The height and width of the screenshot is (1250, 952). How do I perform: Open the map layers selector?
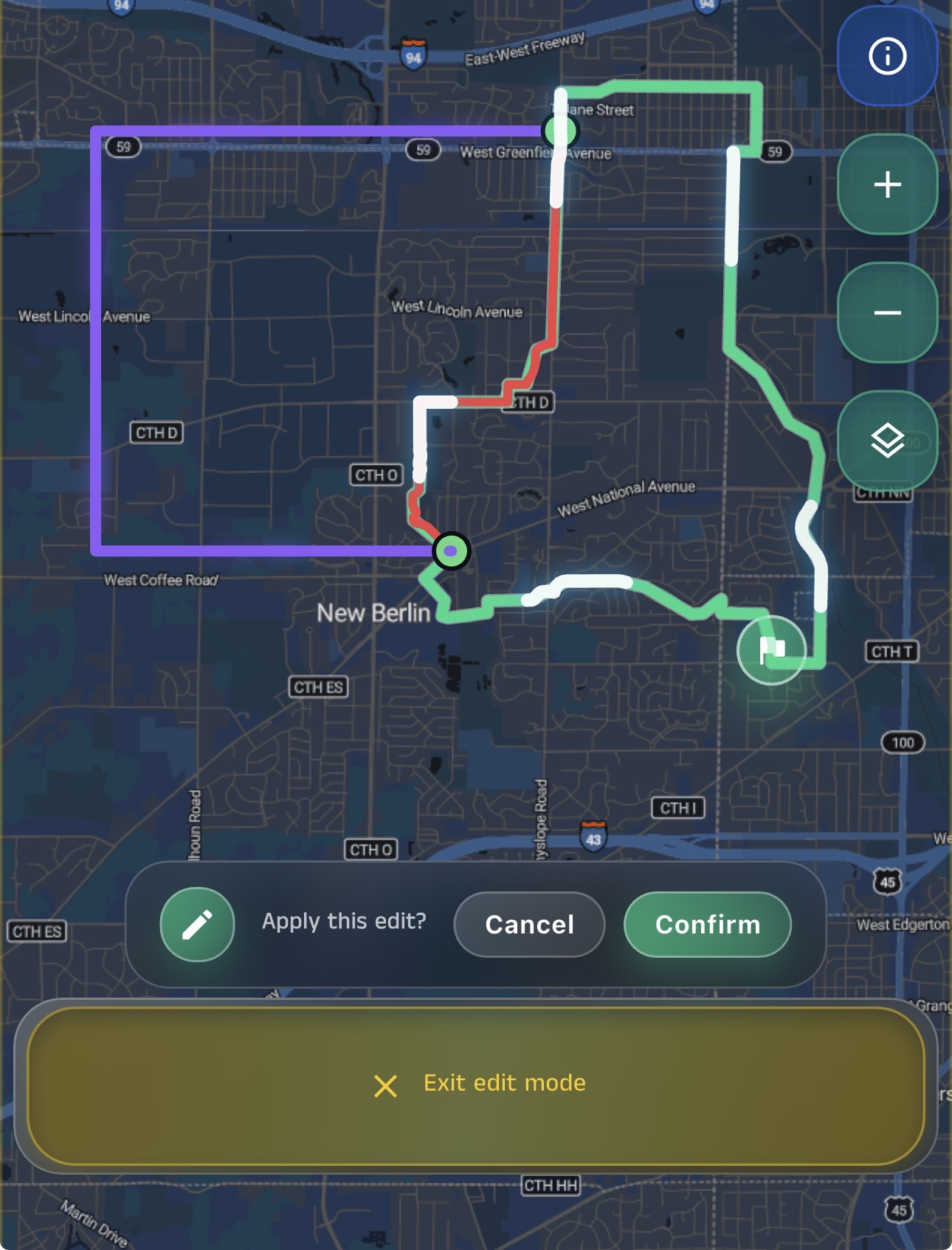(x=887, y=441)
